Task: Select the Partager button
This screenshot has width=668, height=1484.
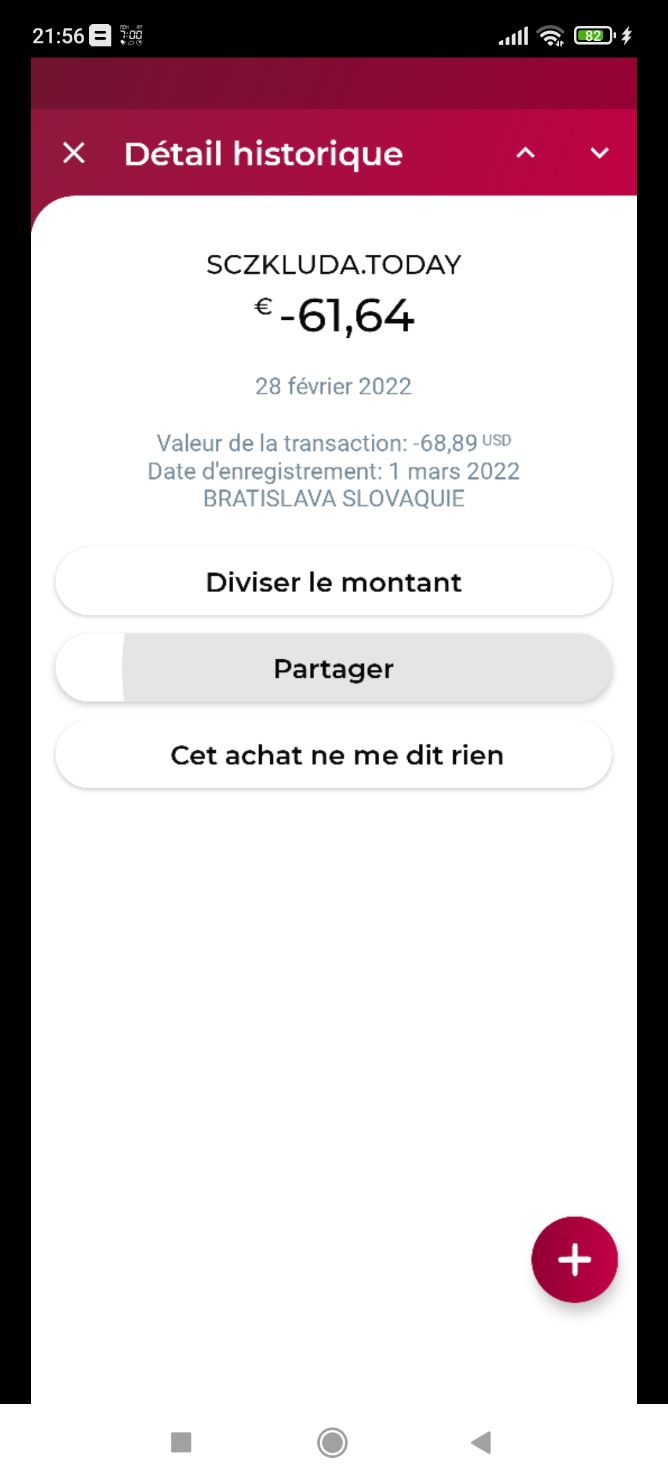Action: click(333, 668)
